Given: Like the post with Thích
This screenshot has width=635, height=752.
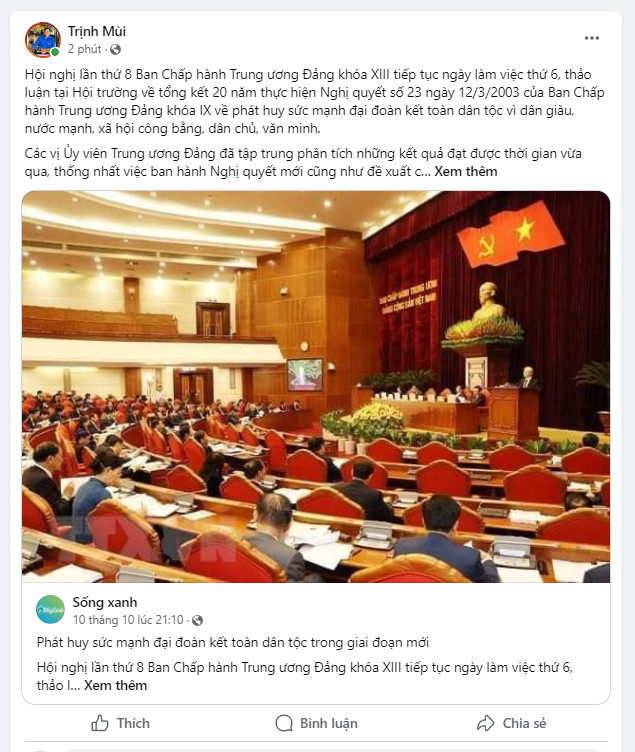Looking at the screenshot, I should [120, 723].
